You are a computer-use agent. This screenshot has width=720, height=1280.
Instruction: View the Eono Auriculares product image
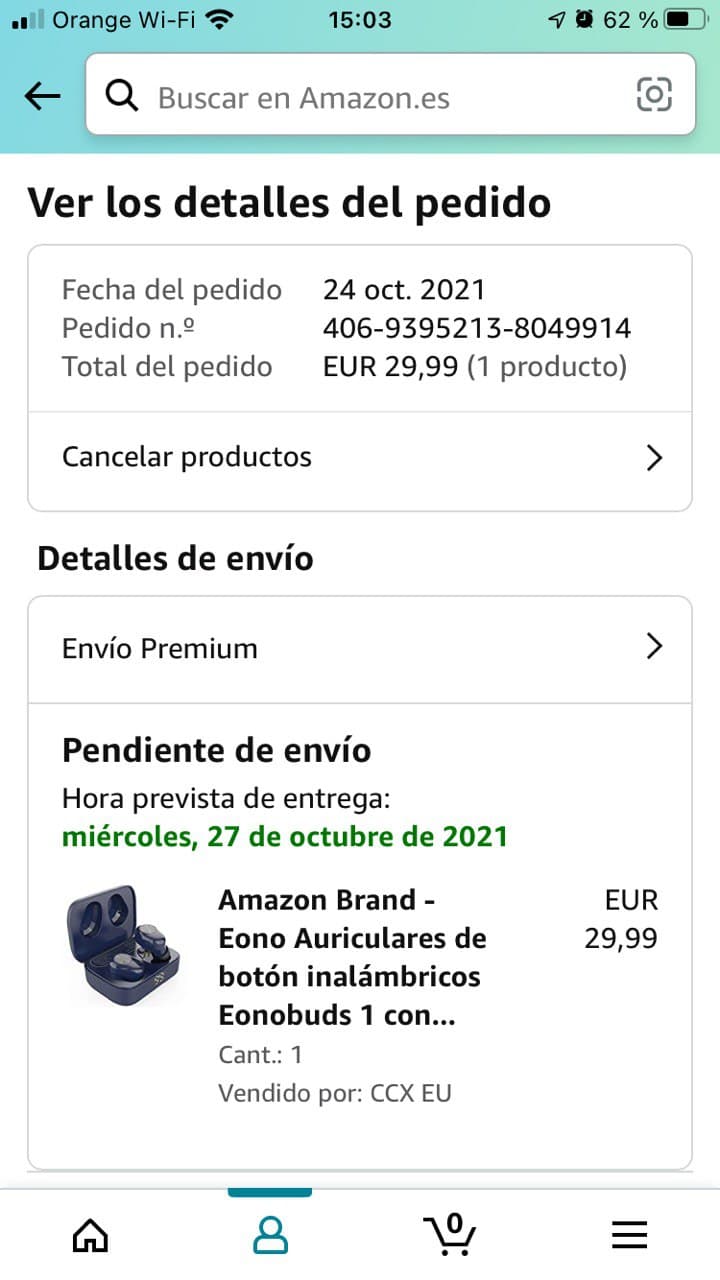click(124, 945)
